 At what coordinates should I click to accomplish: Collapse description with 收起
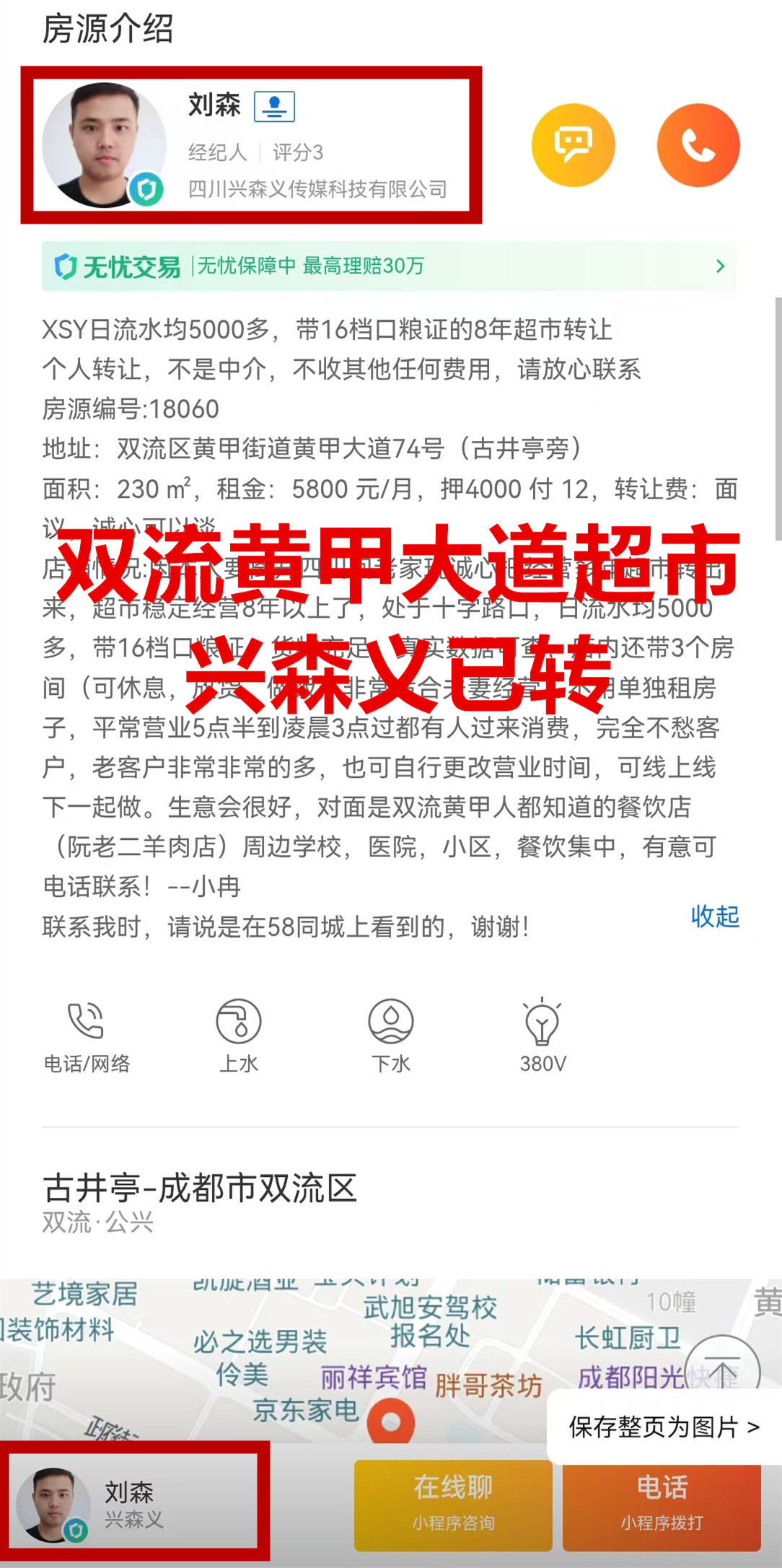click(714, 916)
